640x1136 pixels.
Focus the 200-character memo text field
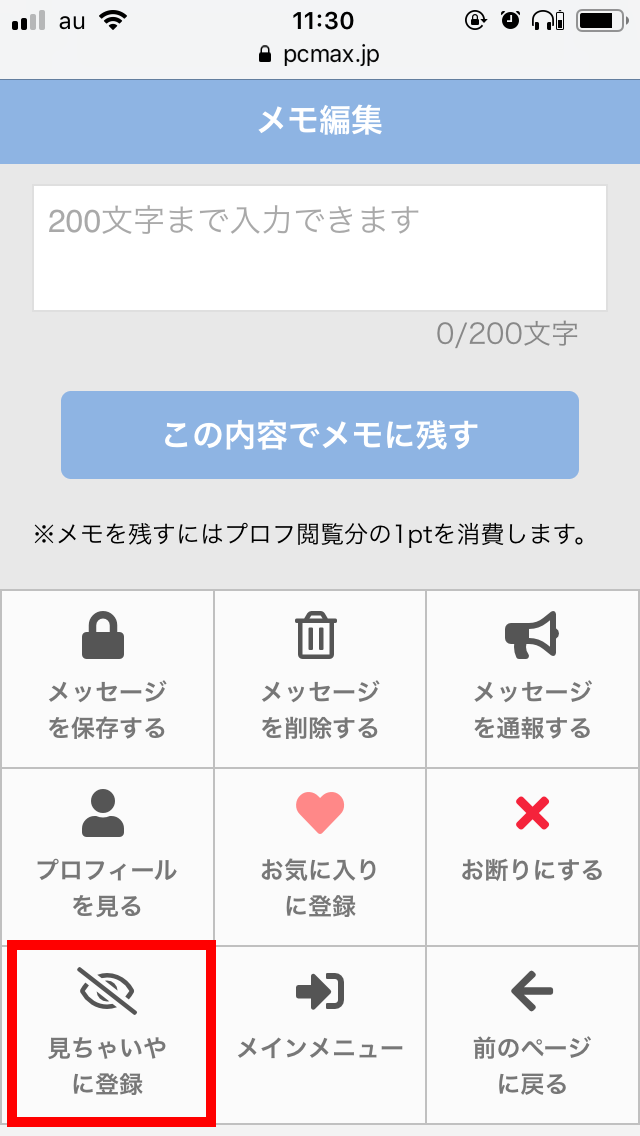pyautogui.click(x=320, y=247)
